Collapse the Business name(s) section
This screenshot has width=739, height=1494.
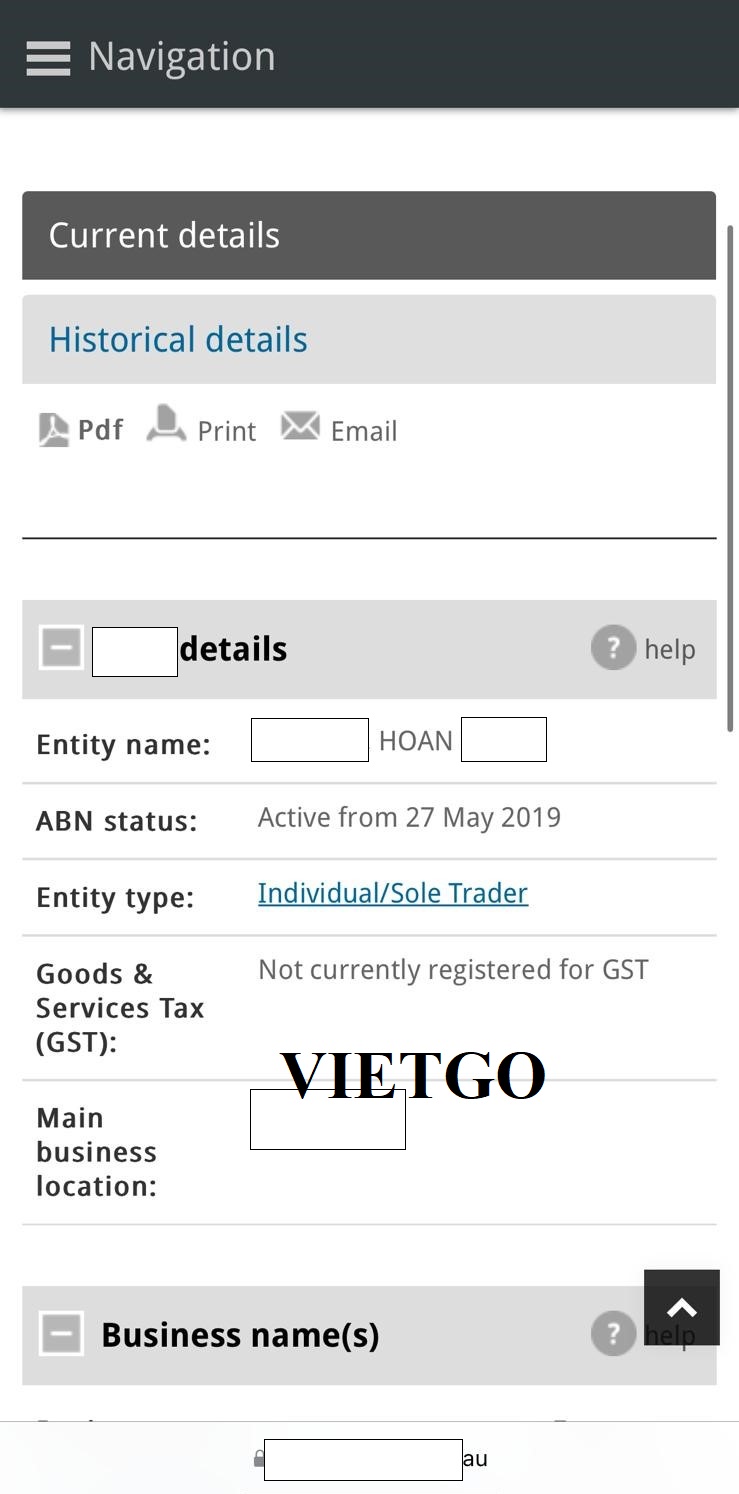coord(61,1334)
